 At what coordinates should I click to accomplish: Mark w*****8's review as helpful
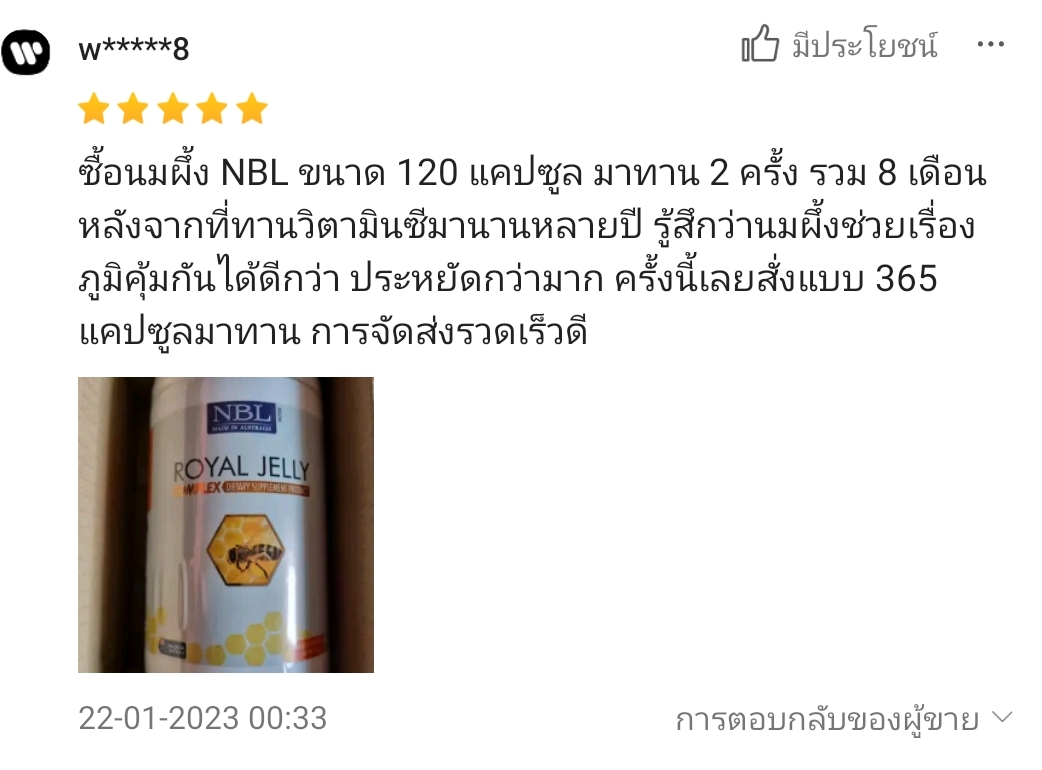point(760,45)
